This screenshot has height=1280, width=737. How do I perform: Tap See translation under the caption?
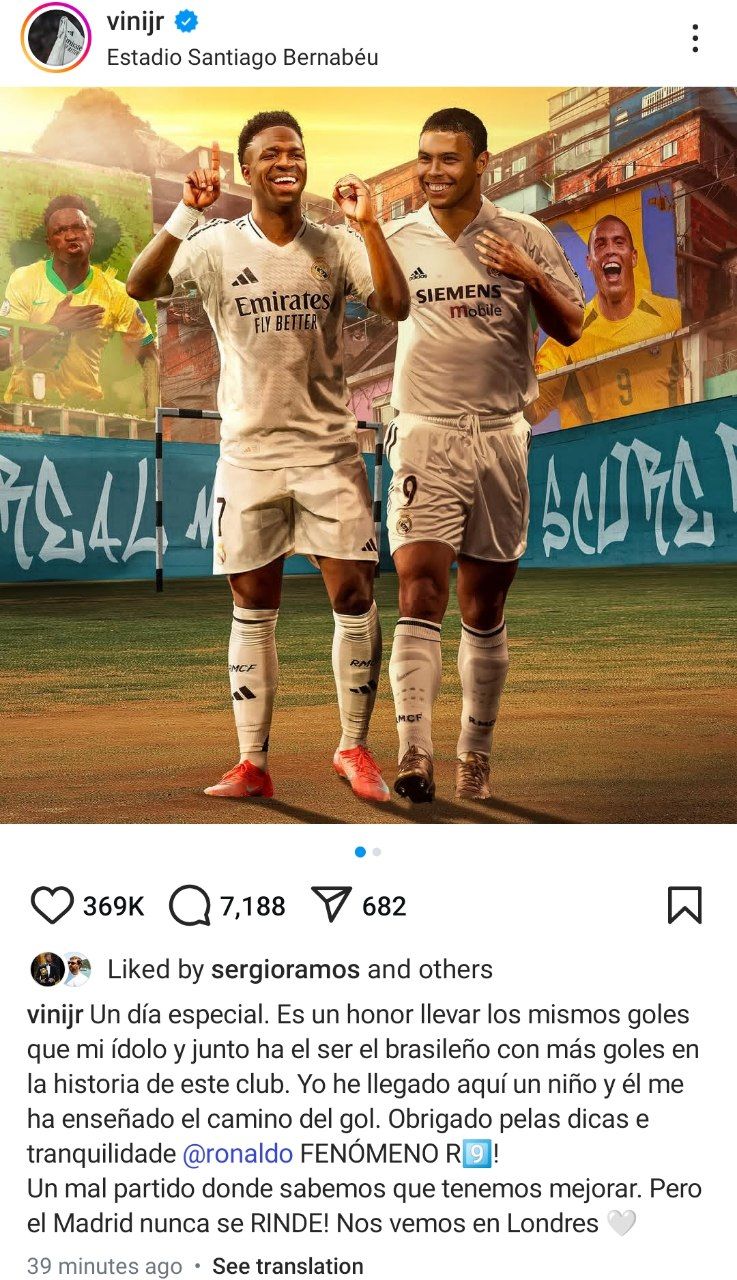(x=288, y=1266)
